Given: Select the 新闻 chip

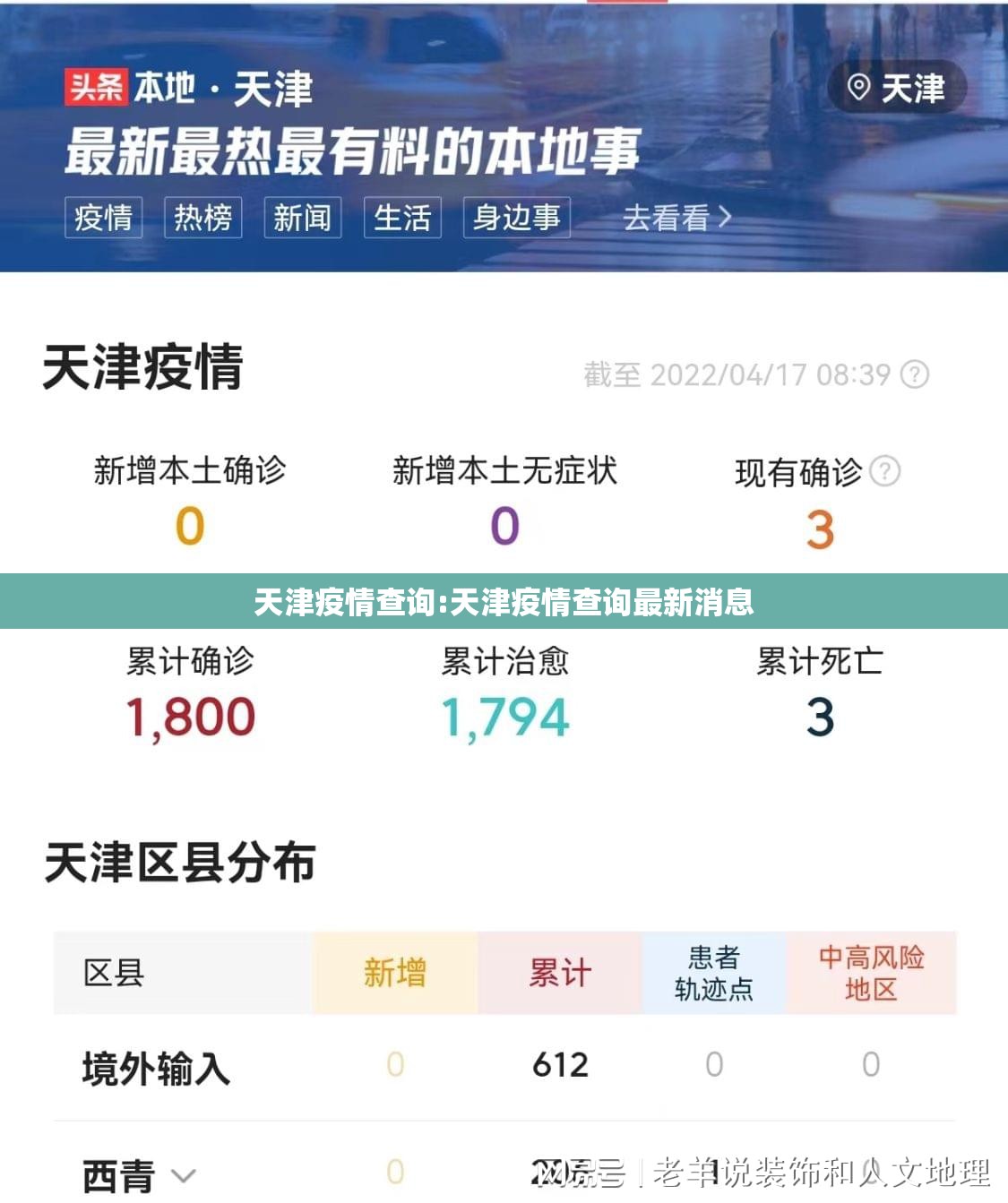Looking at the screenshot, I should coord(302,218).
